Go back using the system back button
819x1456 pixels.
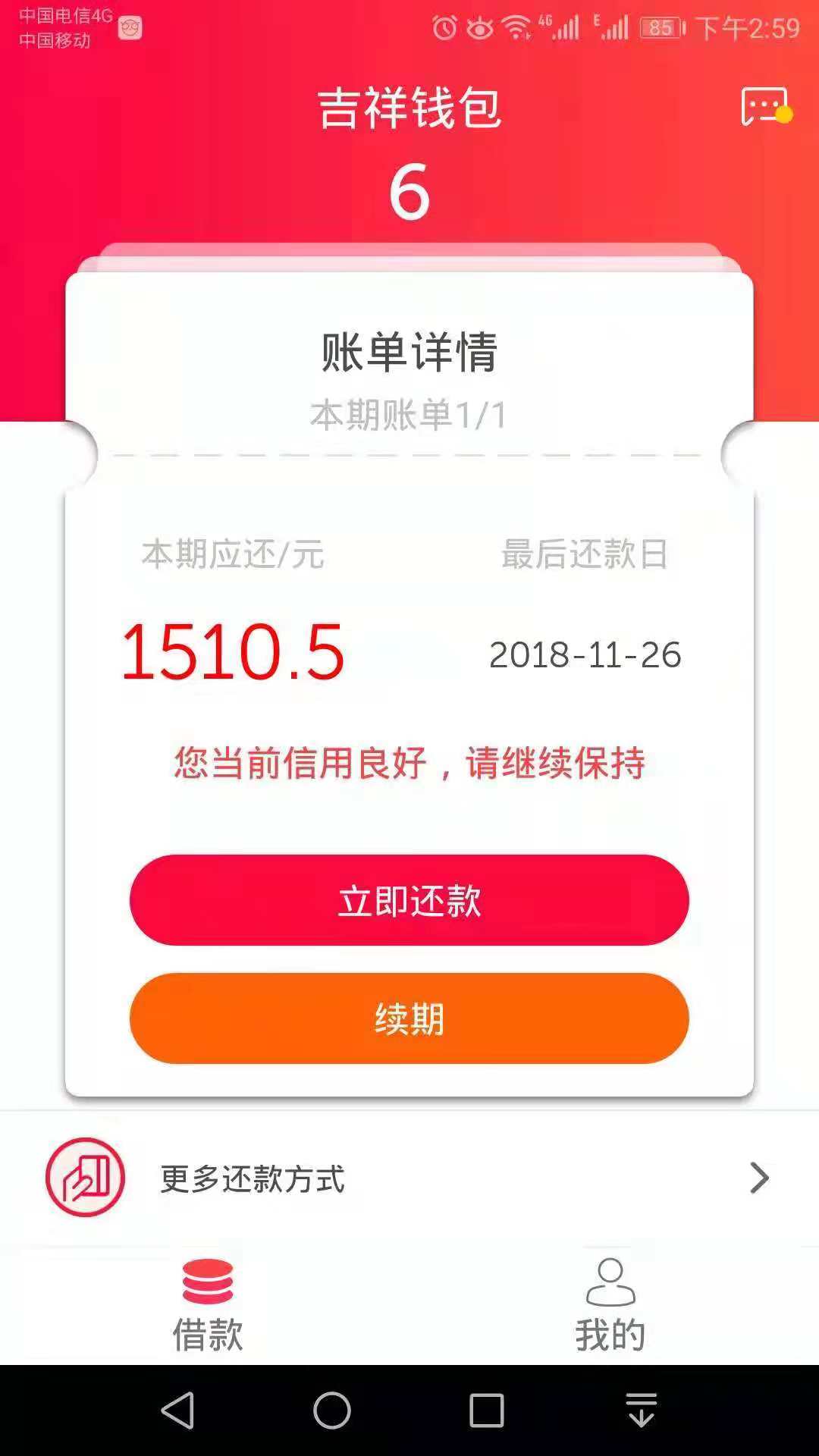pyautogui.click(x=178, y=1410)
